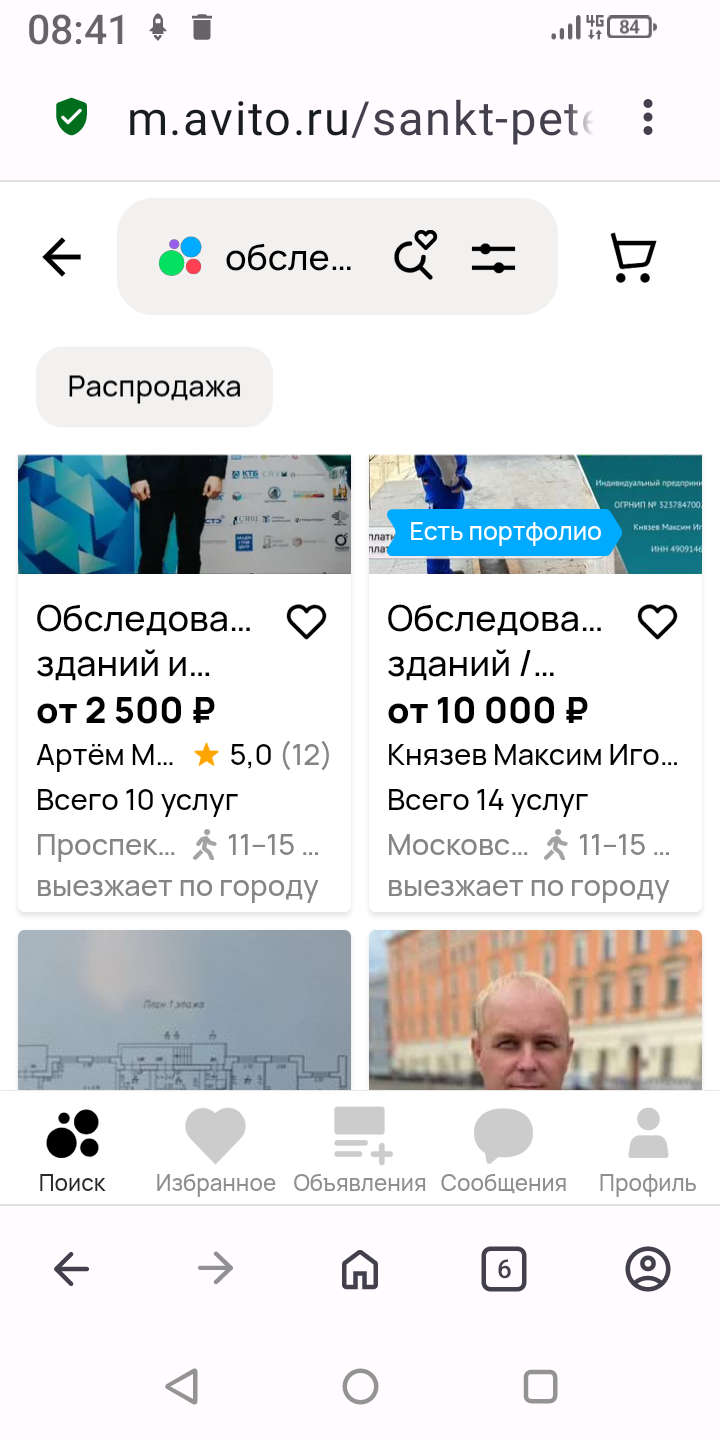
Task: Switch to the Избранное tab
Action: click(215, 1150)
